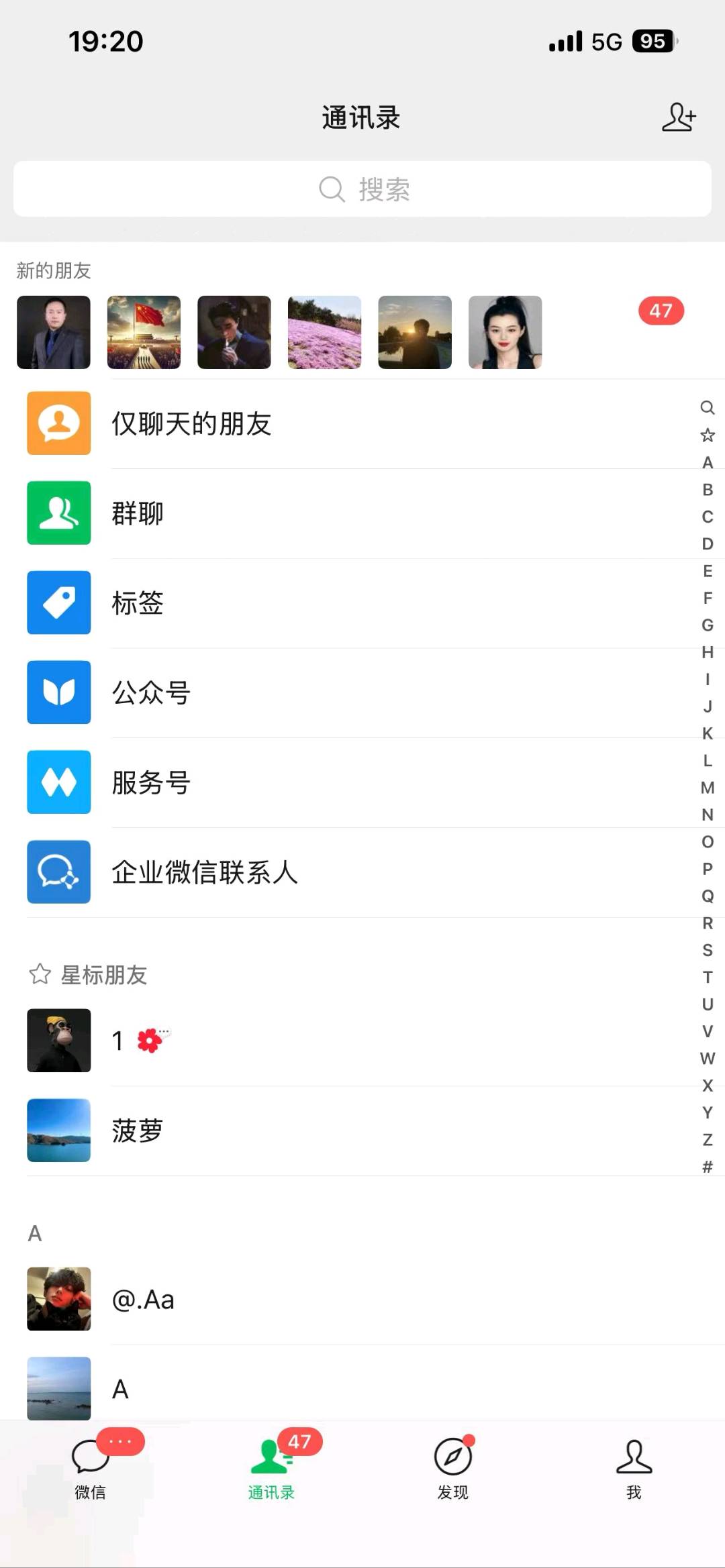Open 企业微信联系人
This screenshot has height=1568, width=725.
pos(362,872)
